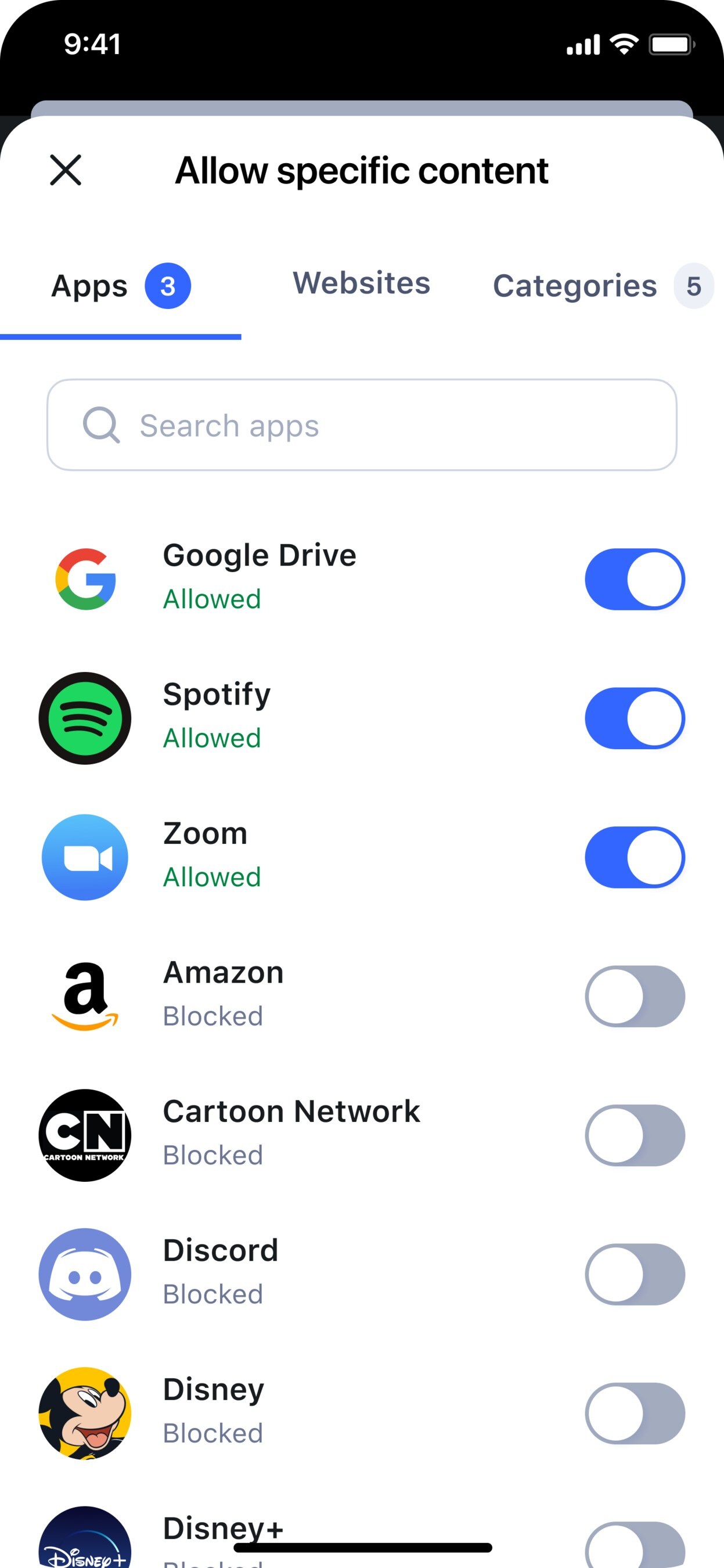Allow the Discord app
724x1568 pixels.
635,1274
